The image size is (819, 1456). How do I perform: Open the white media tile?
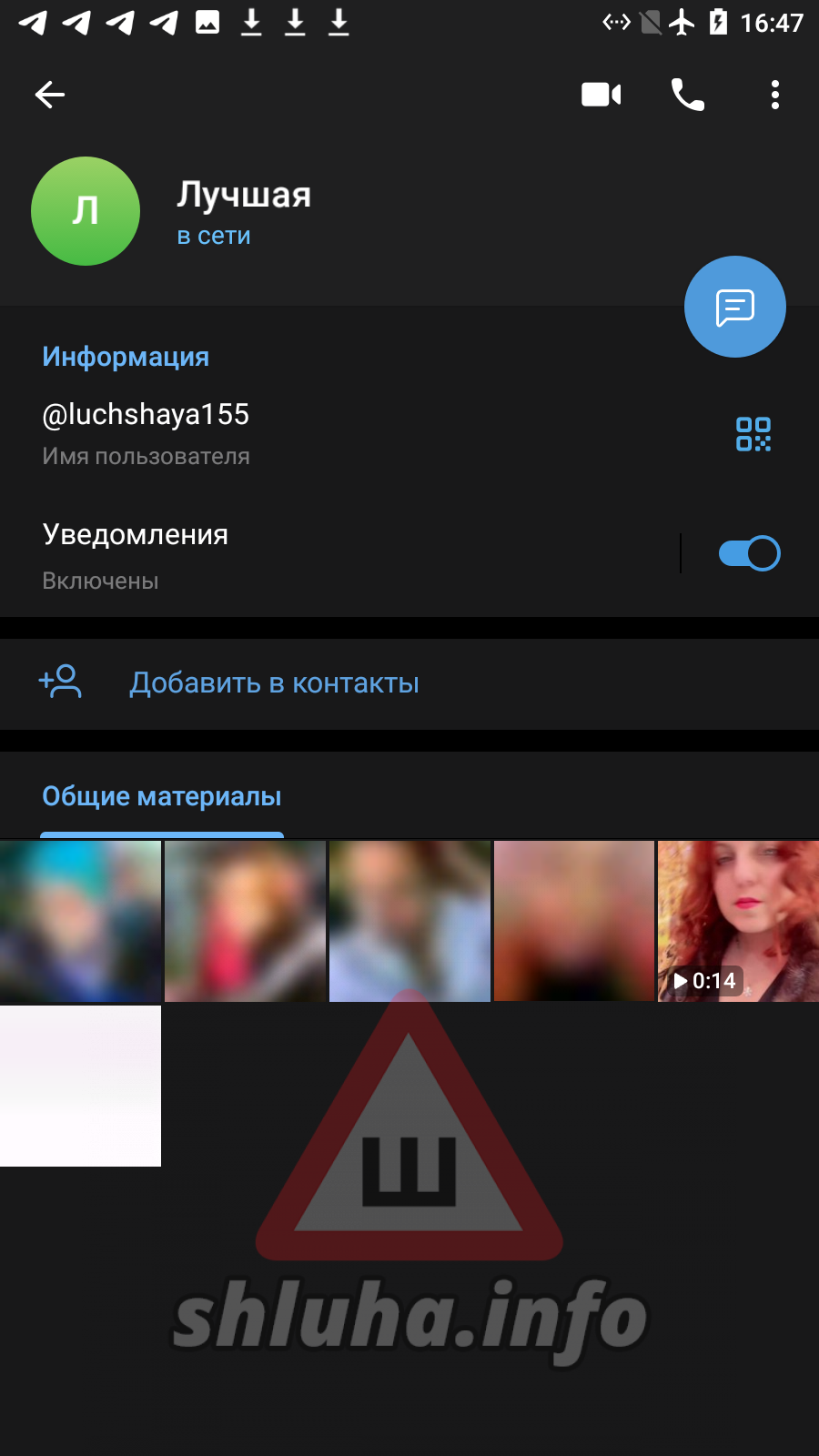[x=80, y=1086]
